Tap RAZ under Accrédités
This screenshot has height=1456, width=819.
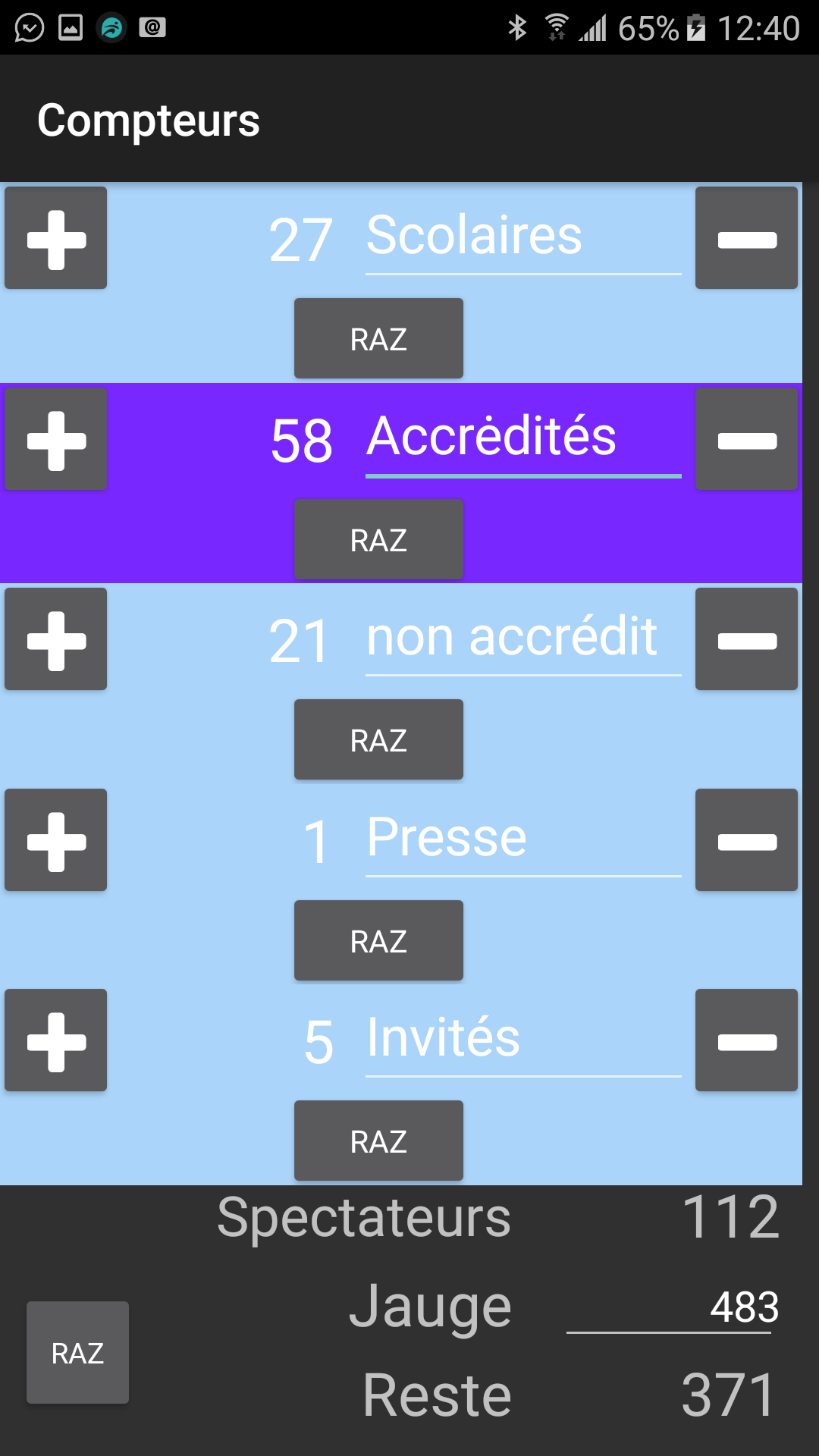pyautogui.click(x=378, y=539)
